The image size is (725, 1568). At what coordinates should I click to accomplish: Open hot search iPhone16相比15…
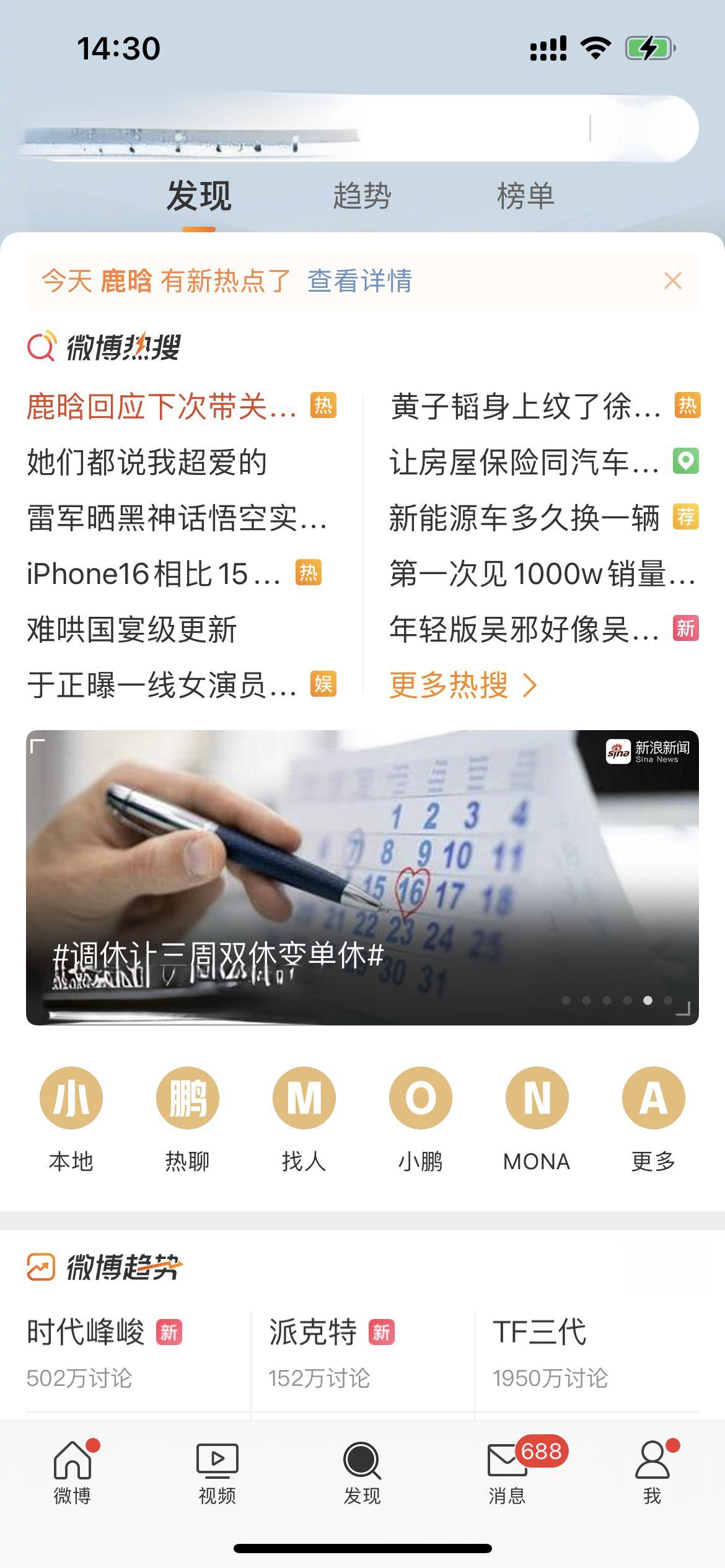click(x=154, y=574)
